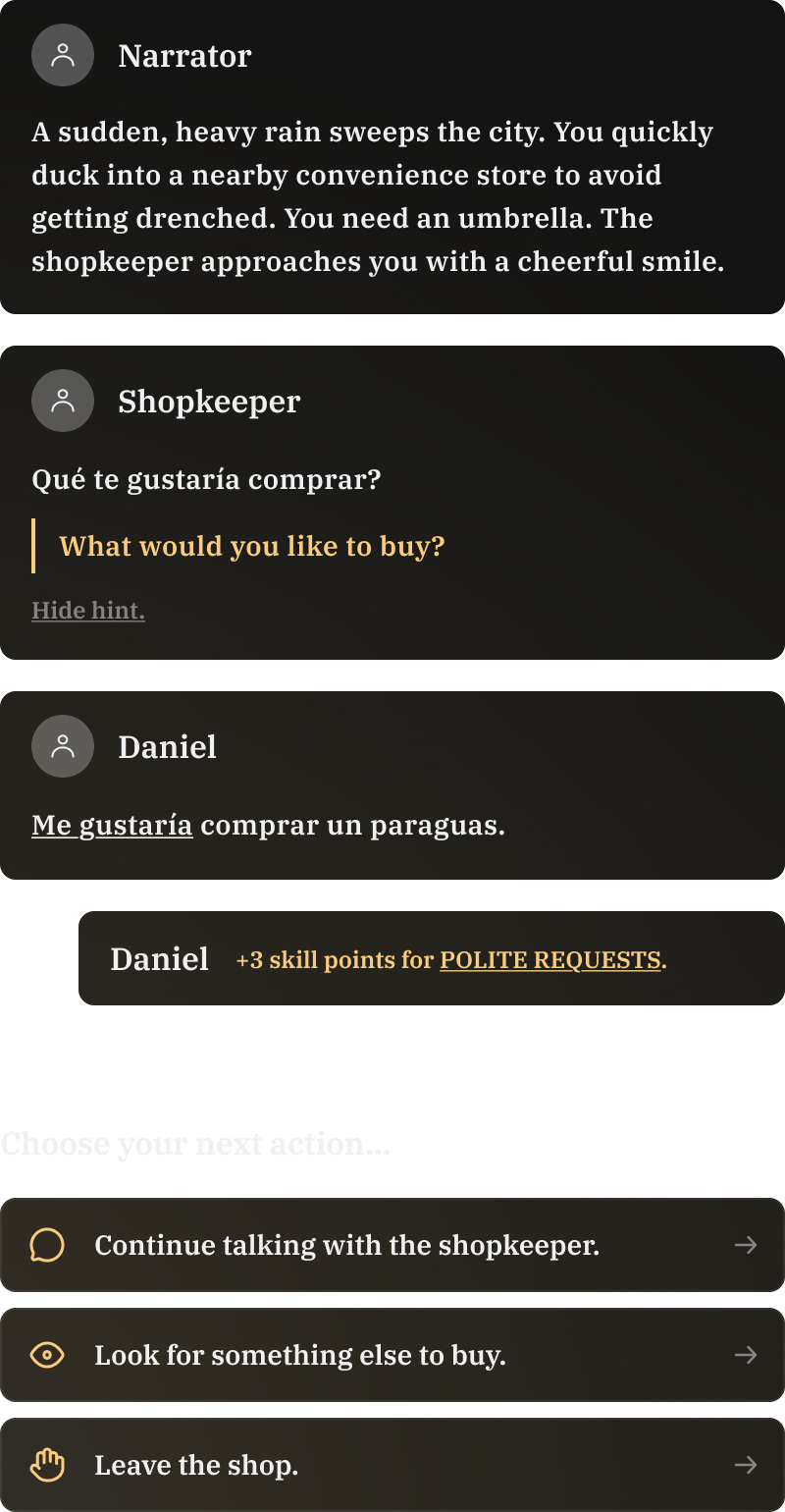Screen dimensions: 785x1512
Task: Hide the translation hint
Action: pos(88,611)
